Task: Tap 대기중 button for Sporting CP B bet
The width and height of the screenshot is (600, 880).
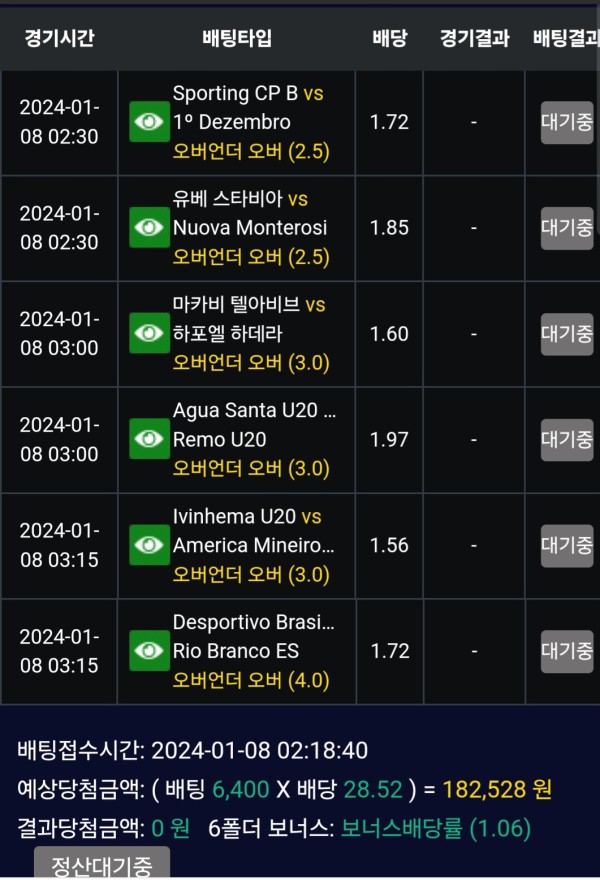Action: click(567, 123)
